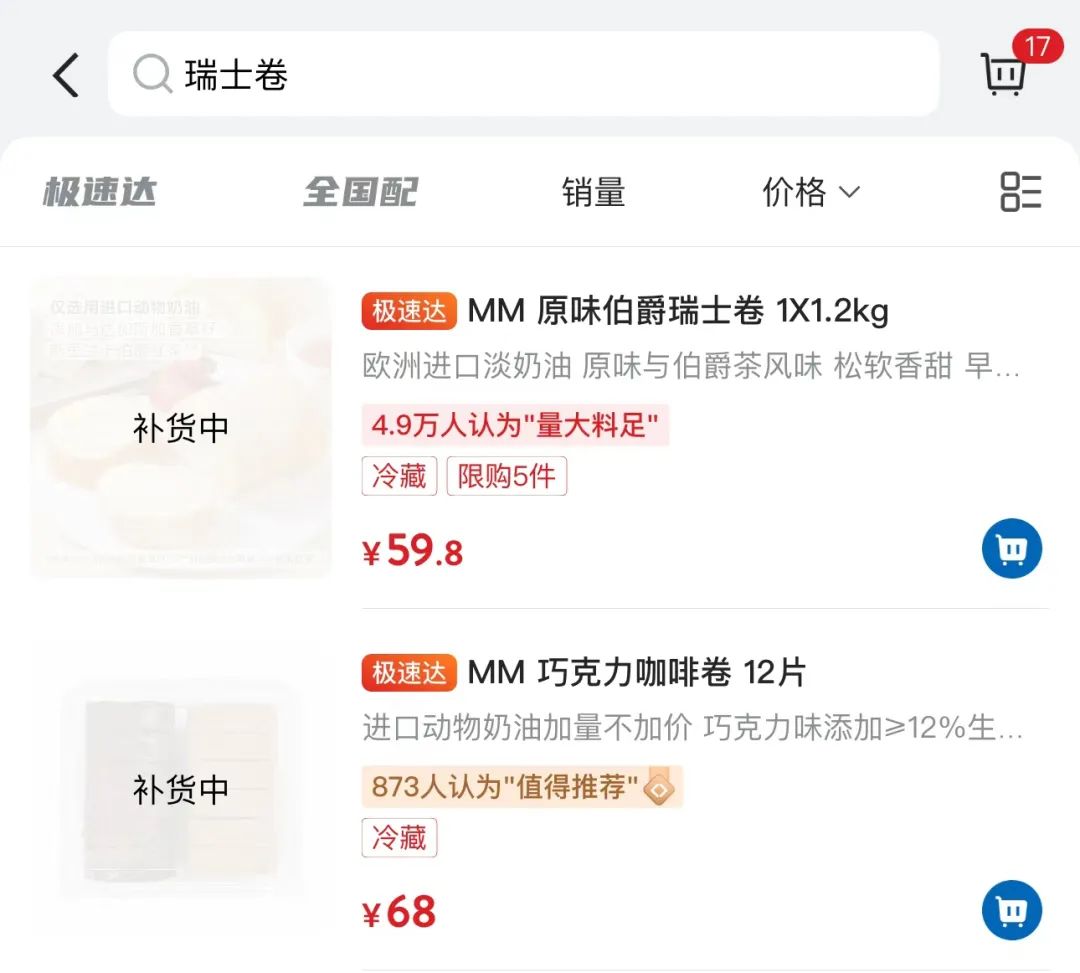Screen dimensions: 1080x973
Task: Sort results by 销量
Action: (x=593, y=192)
